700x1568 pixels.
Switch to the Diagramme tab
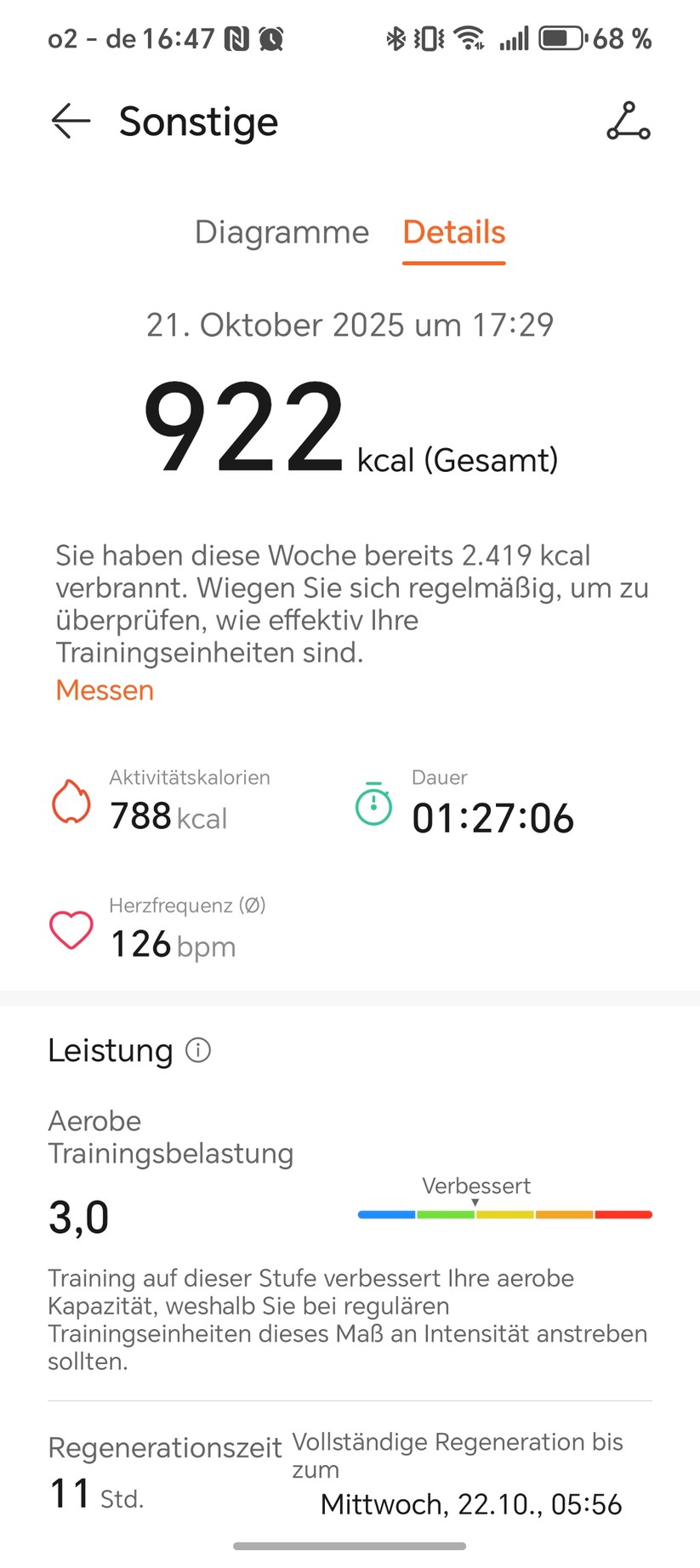click(x=282, y=232)
